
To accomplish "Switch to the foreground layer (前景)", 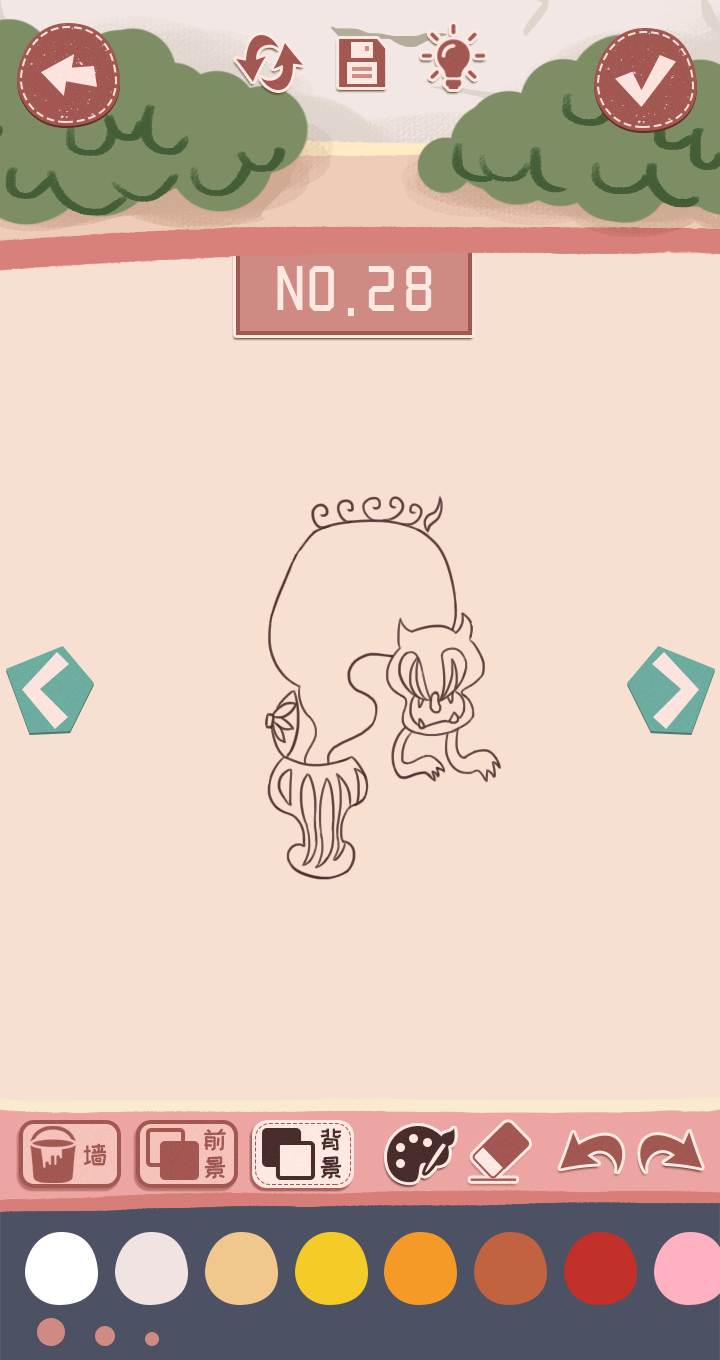I will (x=187, y=1154).
